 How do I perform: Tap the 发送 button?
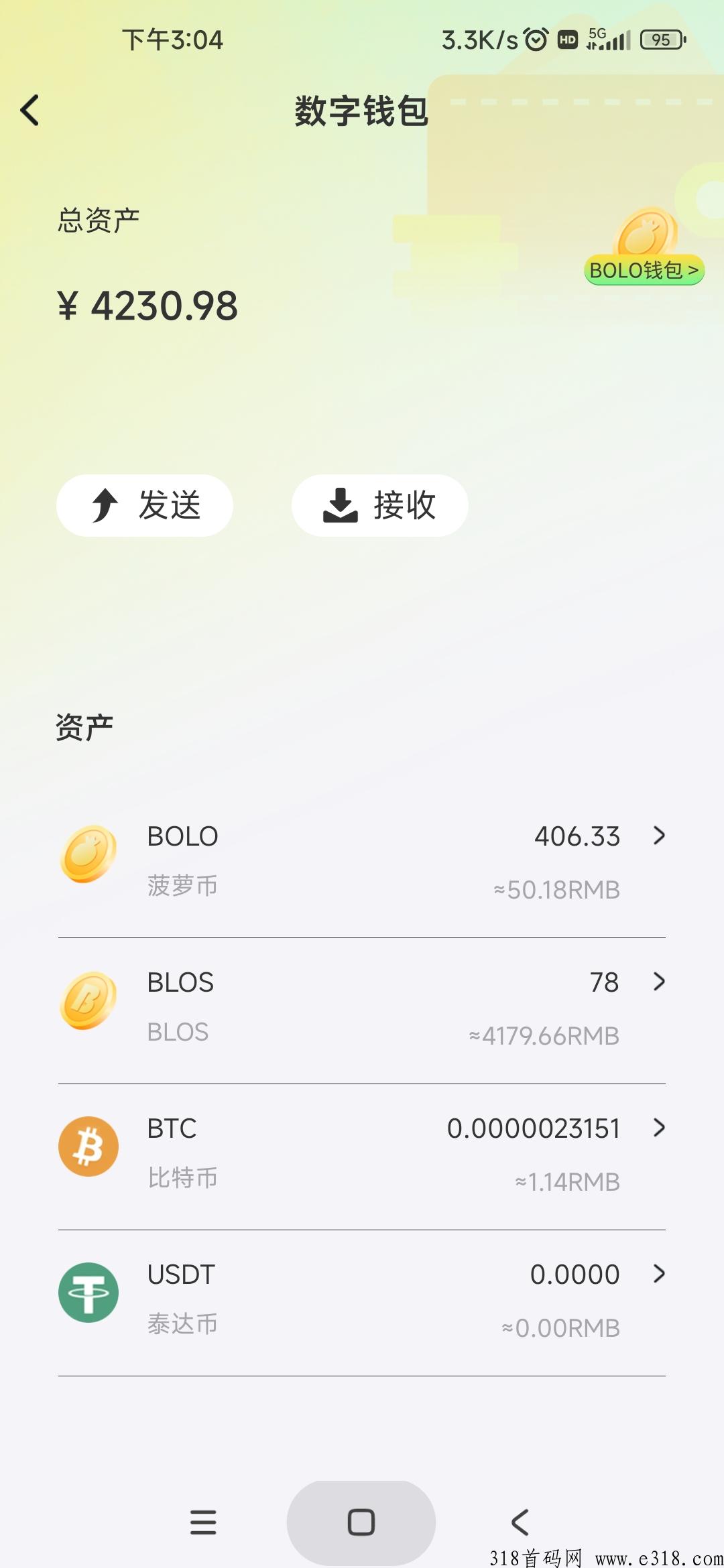145,505
